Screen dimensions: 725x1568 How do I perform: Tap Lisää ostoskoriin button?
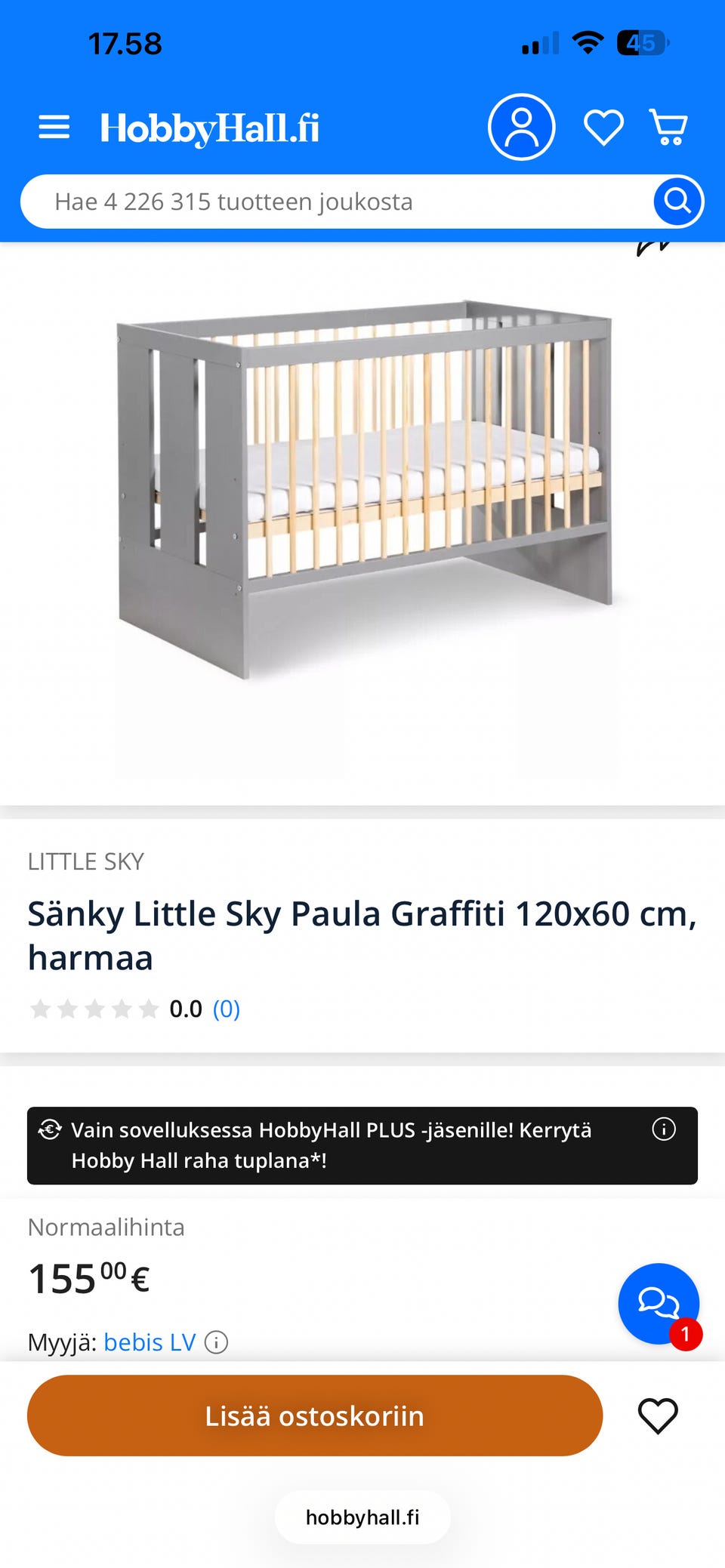tap(315, 1416)
